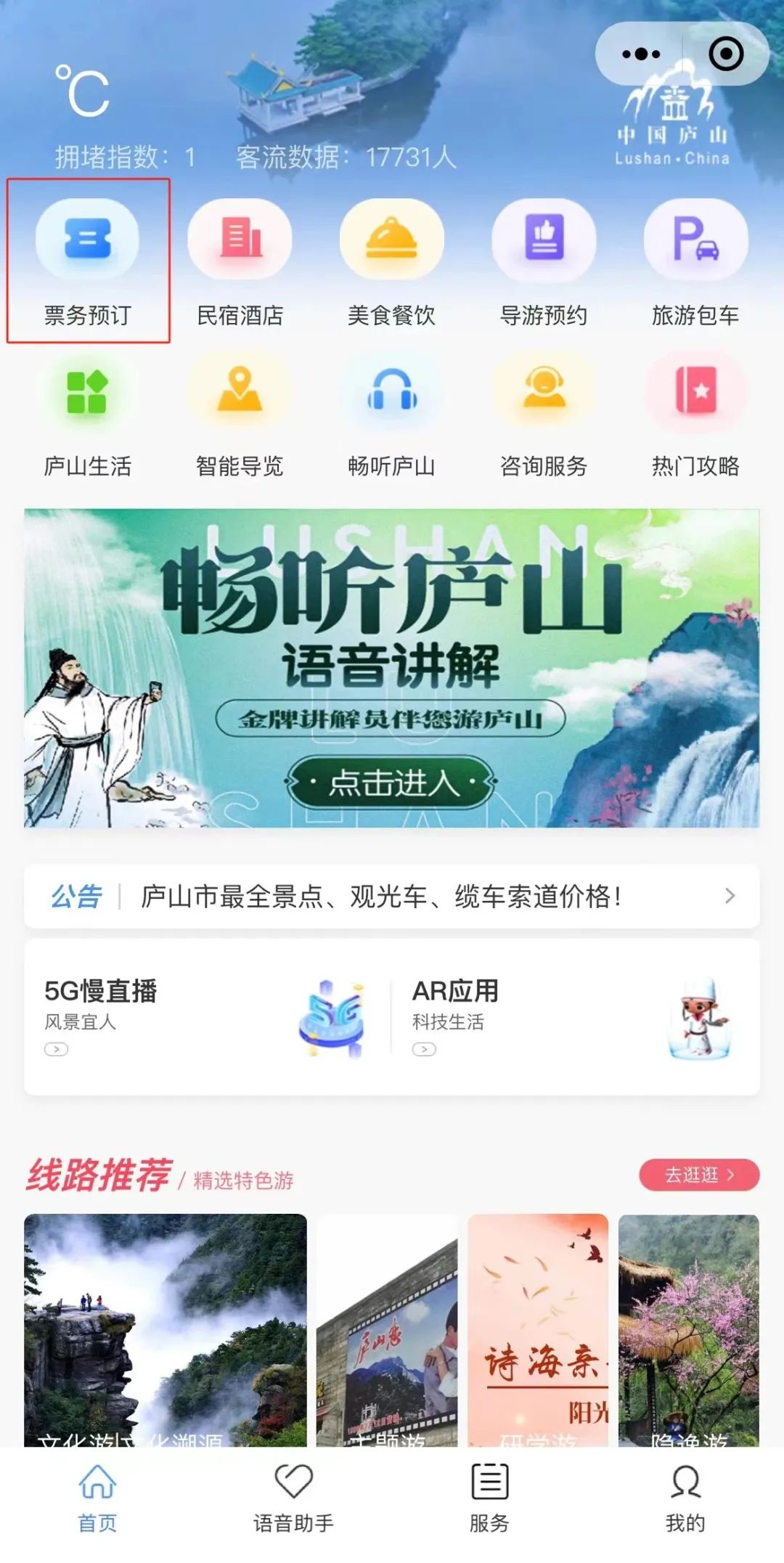Open the mini-program three-dot menu
Viewport: 784px width, 1563px height.
point(640,53)
